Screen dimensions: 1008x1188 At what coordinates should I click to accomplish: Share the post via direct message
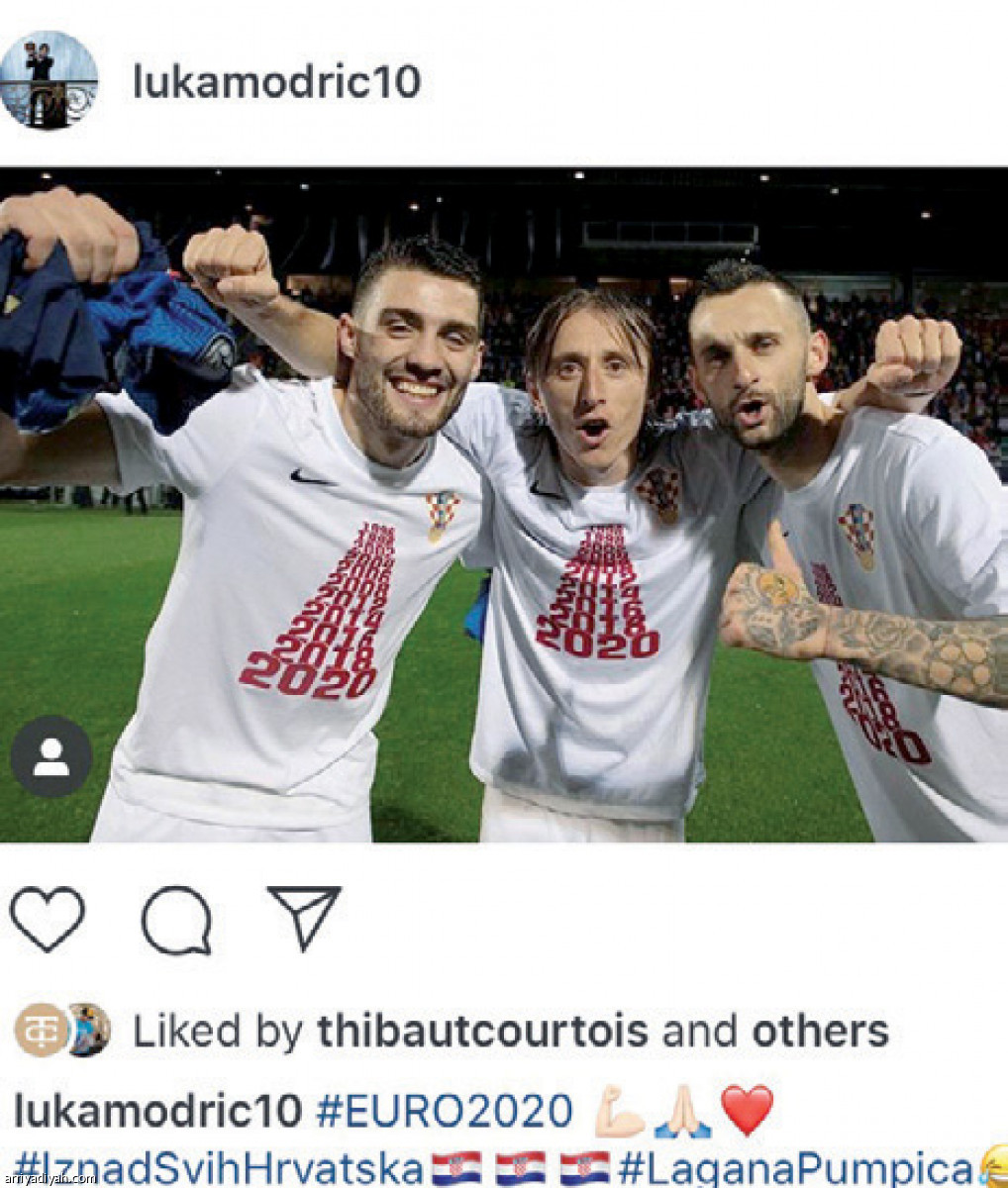[304, 918]
